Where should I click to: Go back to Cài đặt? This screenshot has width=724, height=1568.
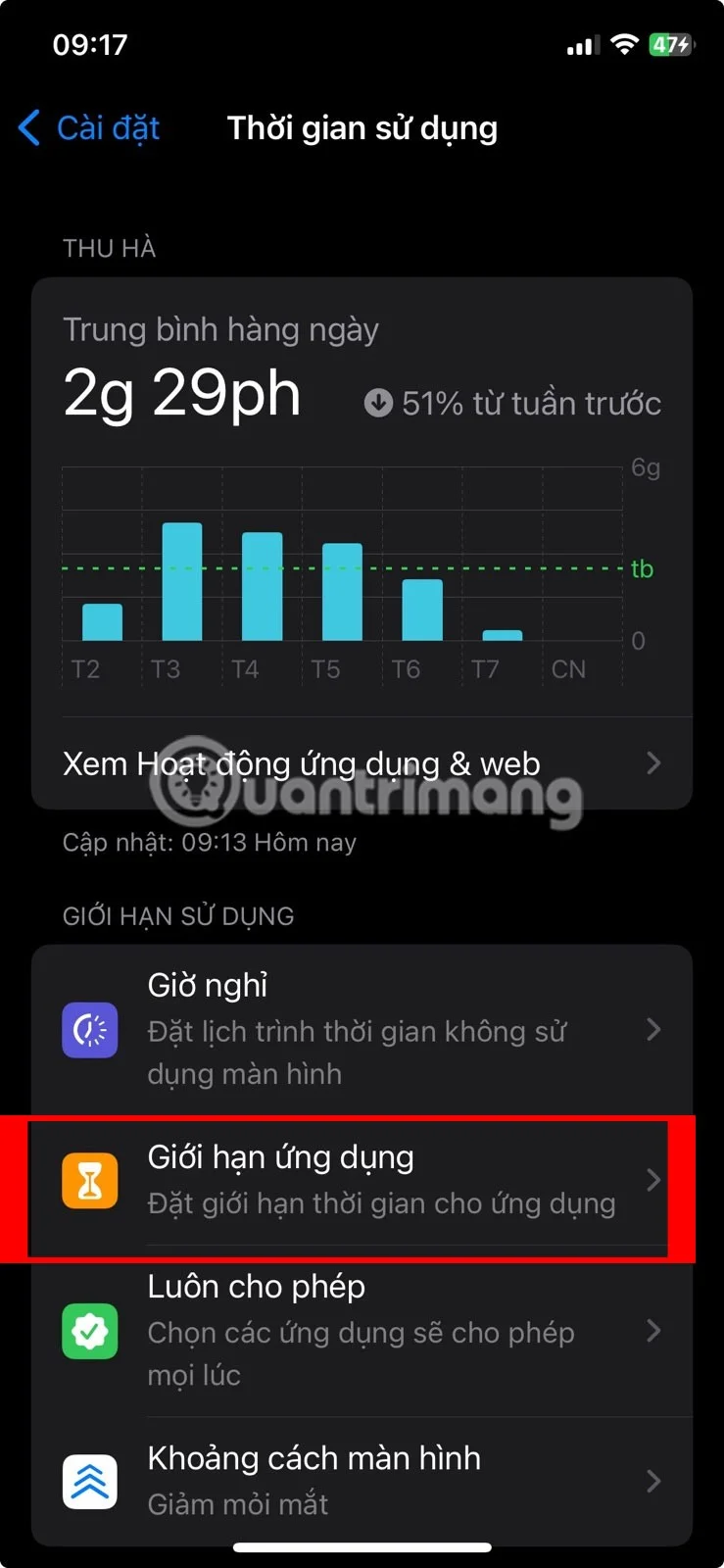(90, 128)
